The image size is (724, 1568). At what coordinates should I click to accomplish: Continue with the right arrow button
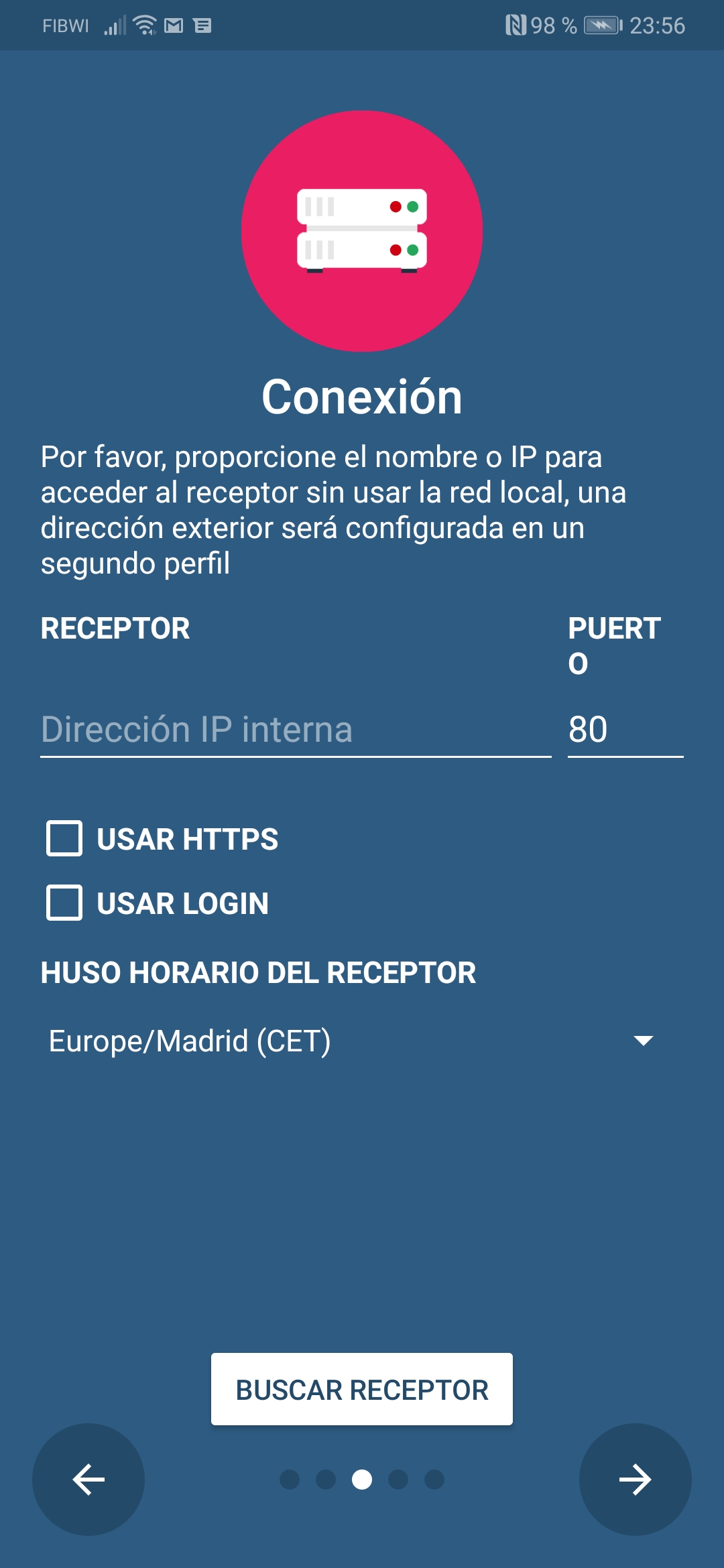[x=635, y=1480]
